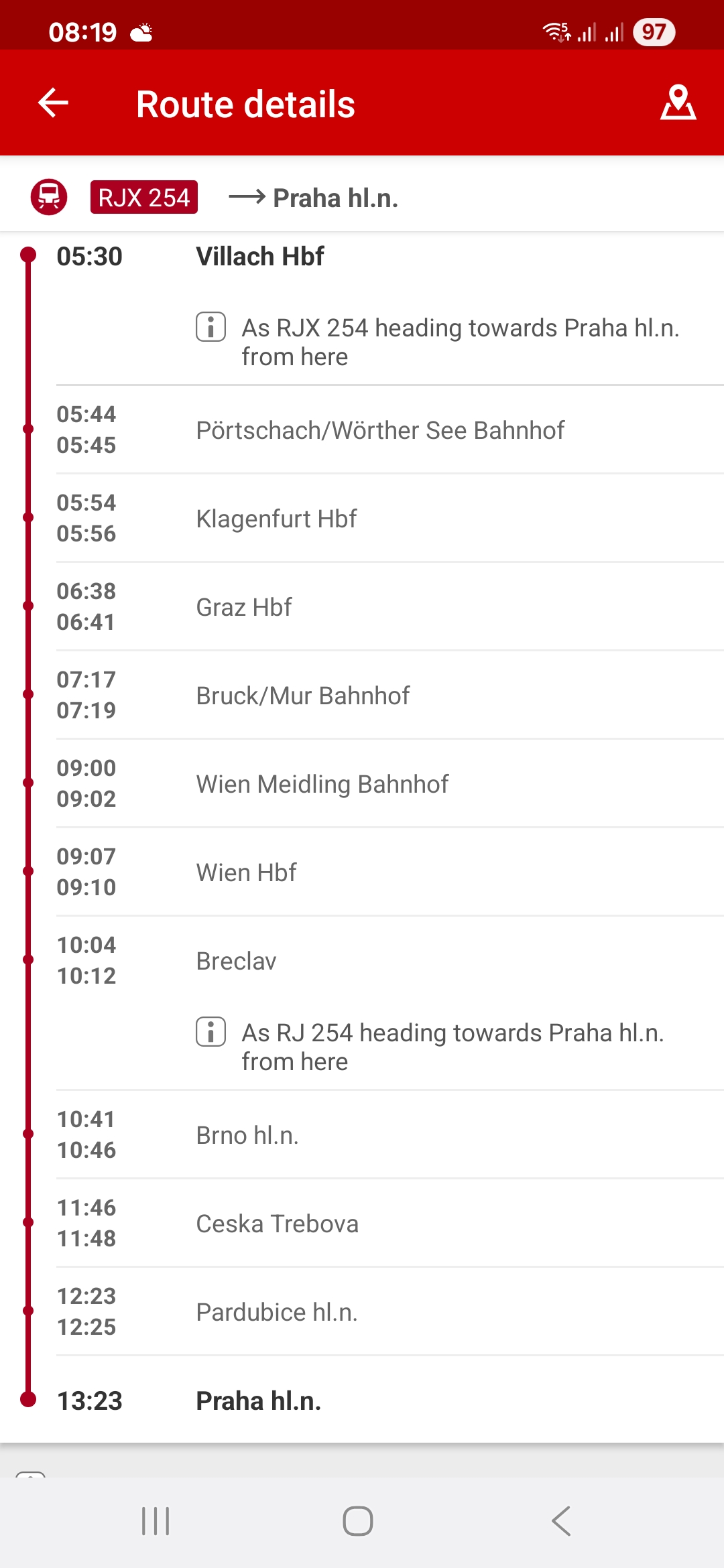724x1568 pixels.
Task: Show the route on the map
Action: pos(678,103)
